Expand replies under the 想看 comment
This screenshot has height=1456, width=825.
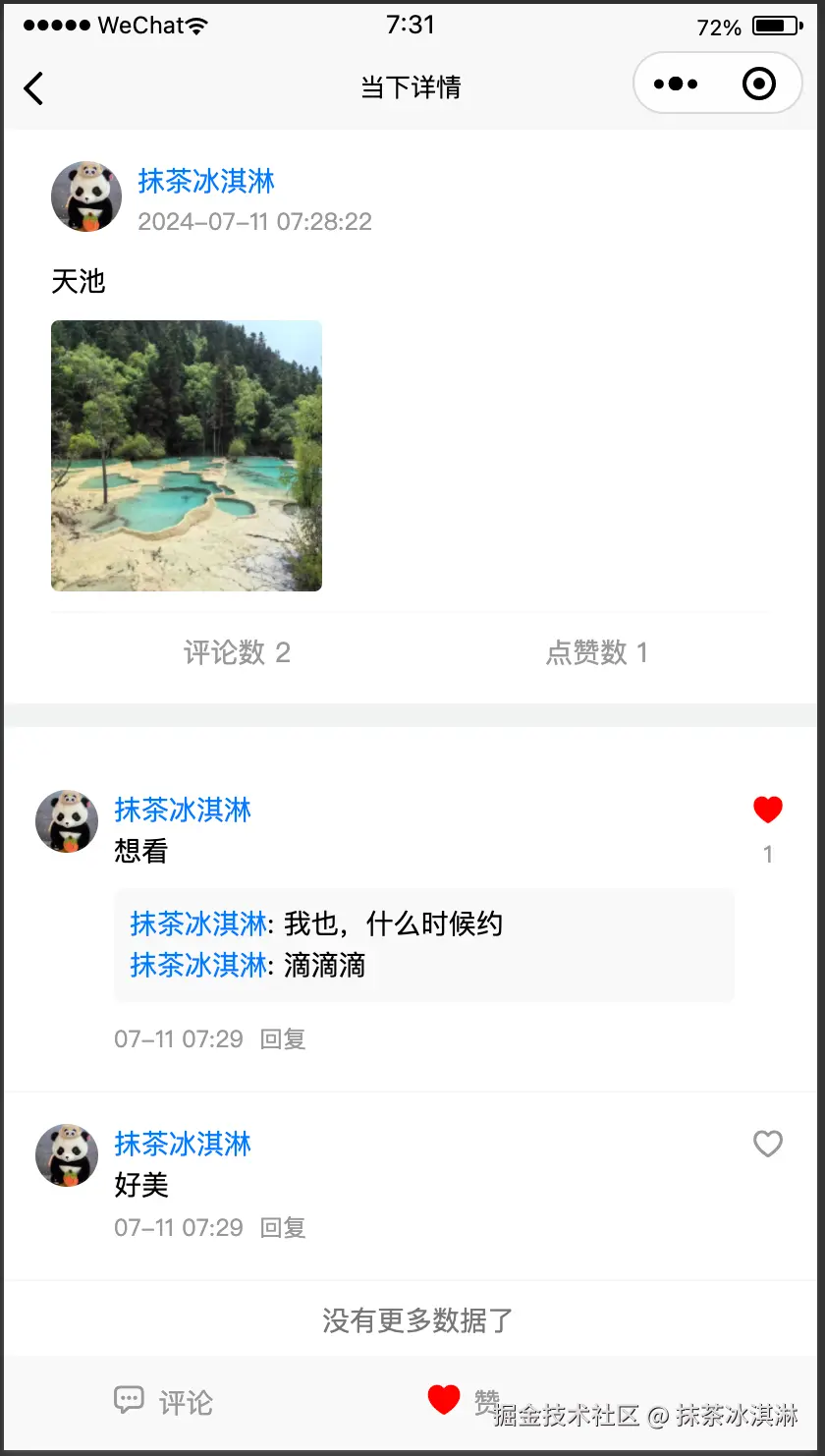(423, 945)
